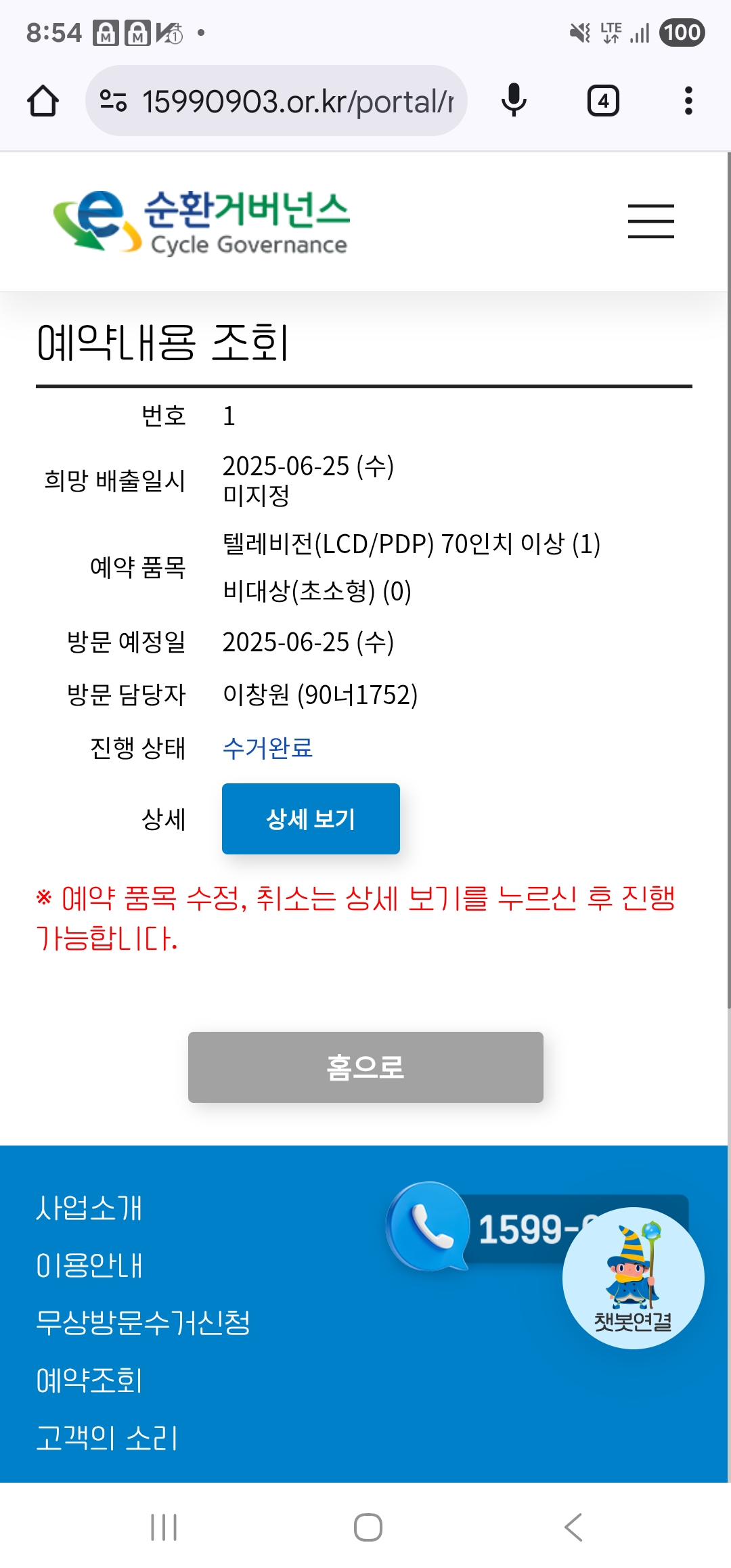This screenshot has width=731, height=1568.
Task: Start voice search with microphone
Action: pyautogui.click(x=514, y=101)
